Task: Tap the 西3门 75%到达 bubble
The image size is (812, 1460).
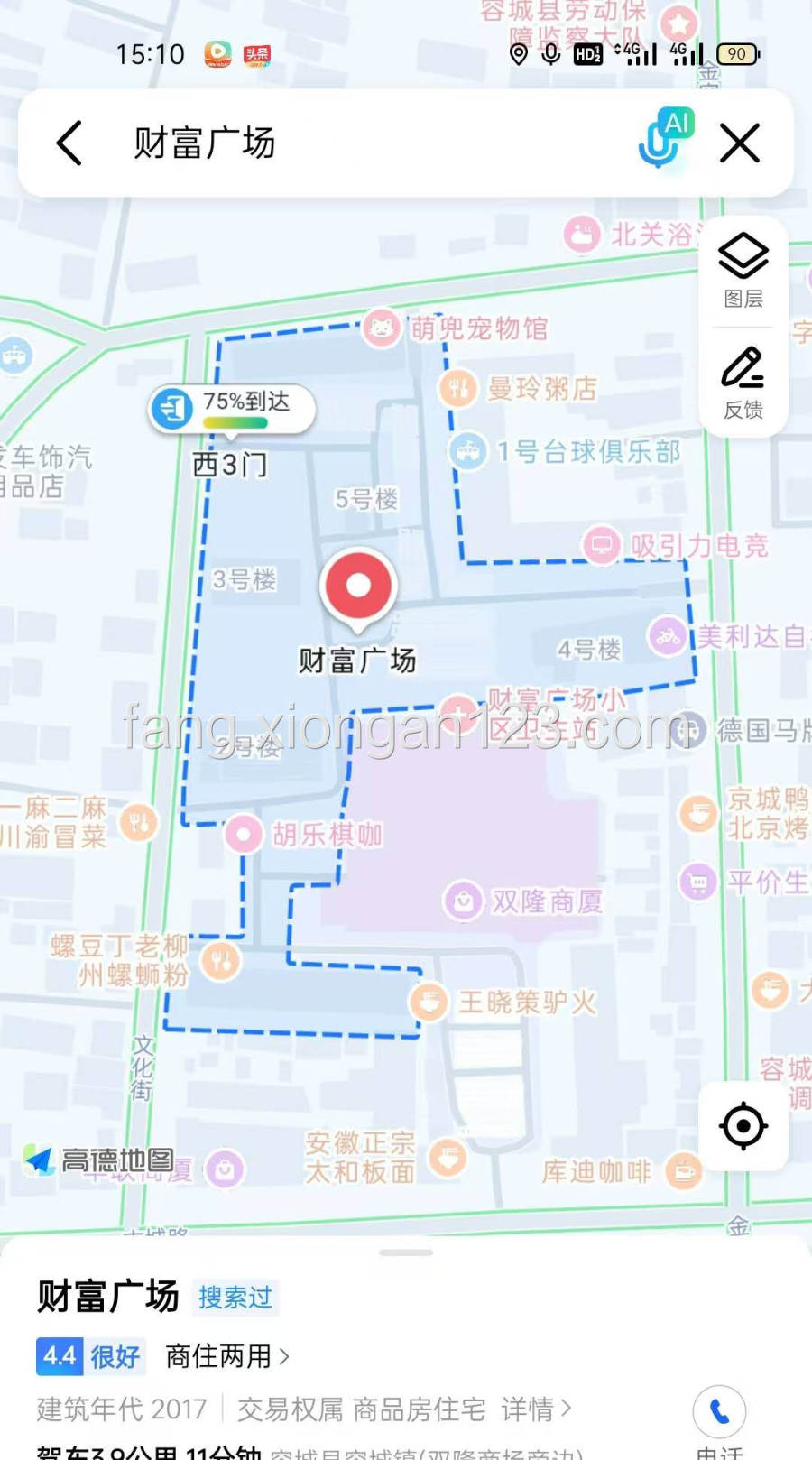Action: (232, 409)
